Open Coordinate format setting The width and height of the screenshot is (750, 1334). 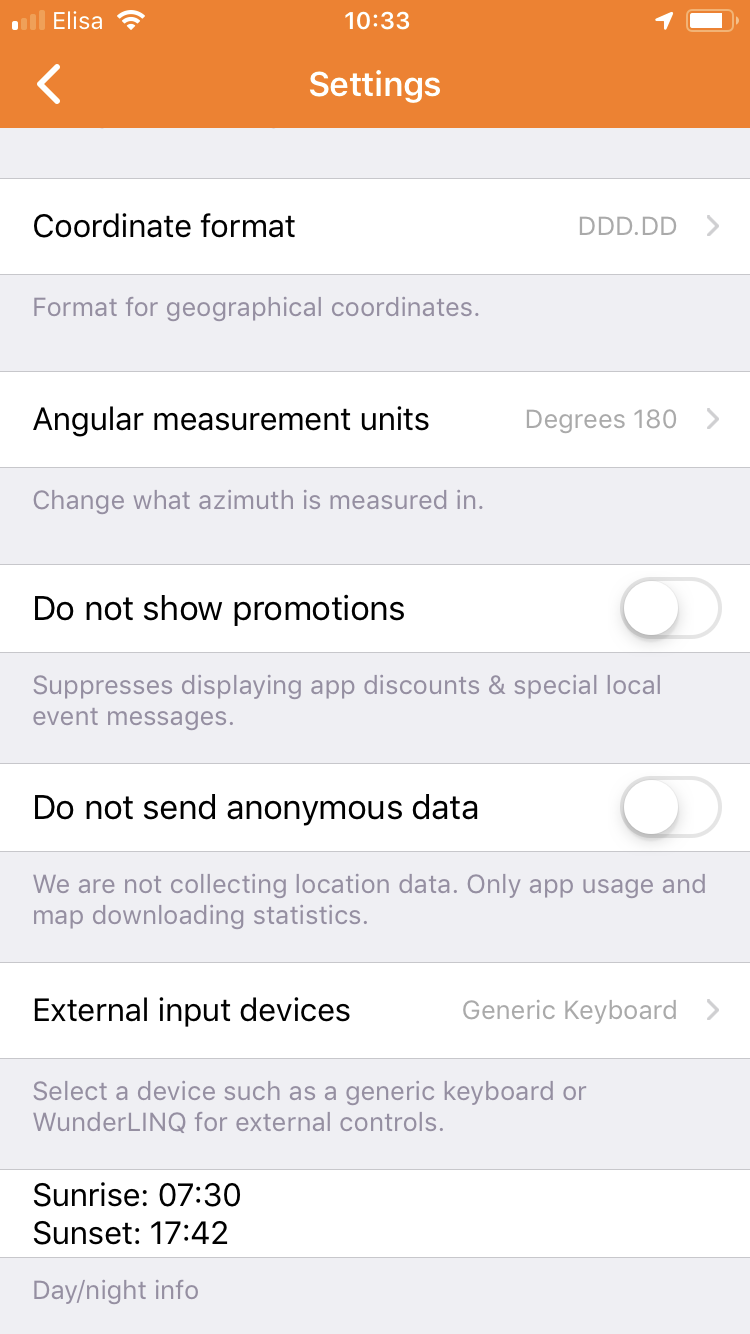[x=375, y=226]
